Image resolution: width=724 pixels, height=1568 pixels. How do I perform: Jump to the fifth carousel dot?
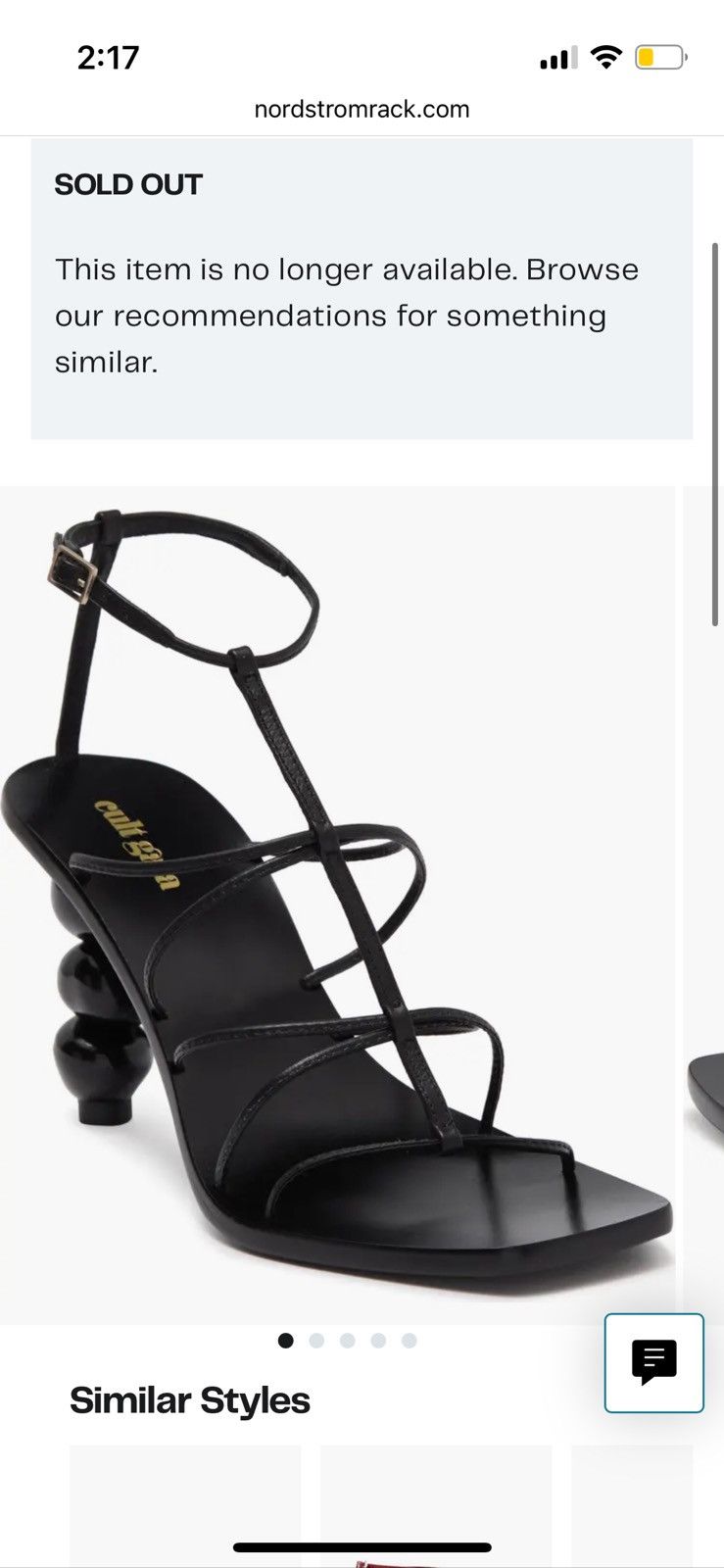click(x=410, y=1340)
